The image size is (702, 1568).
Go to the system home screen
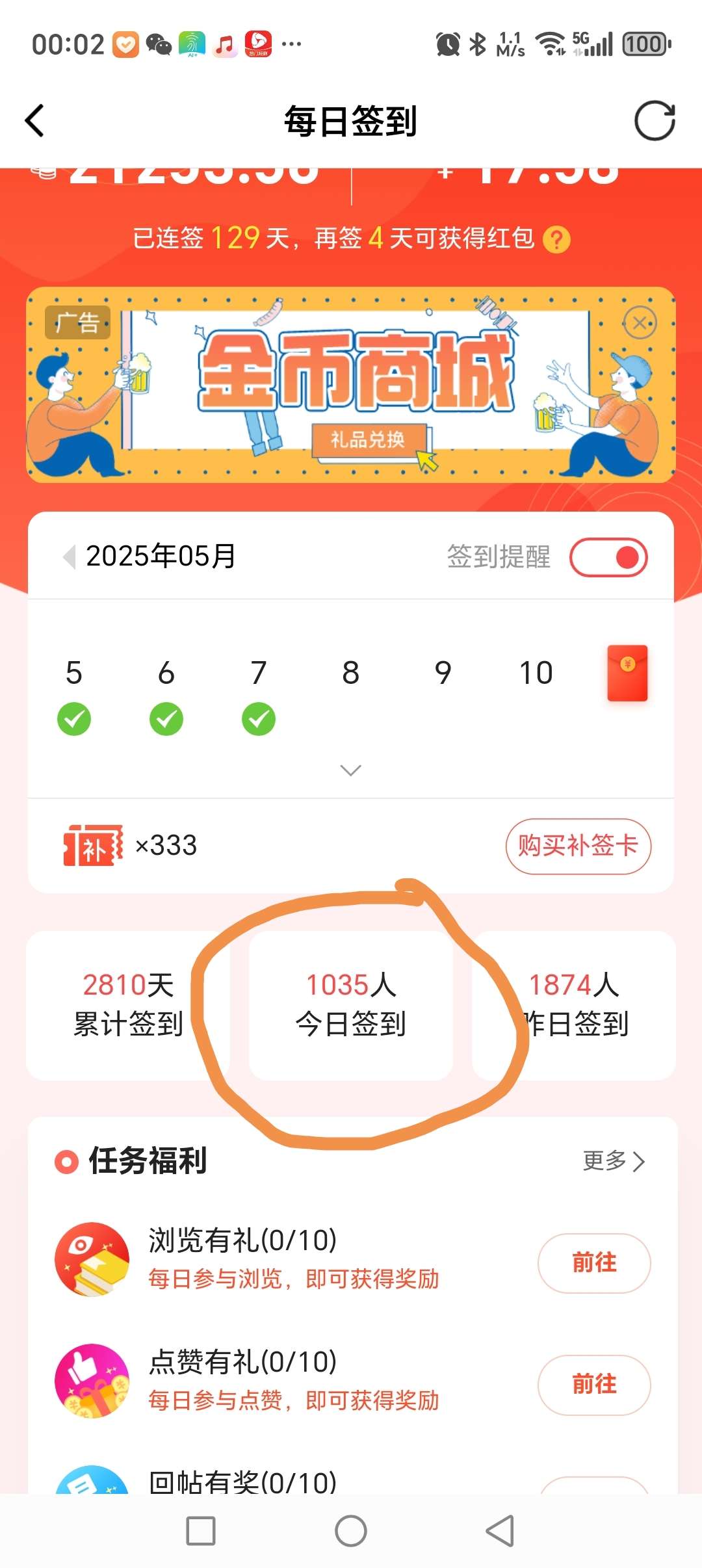[351, 1531]
